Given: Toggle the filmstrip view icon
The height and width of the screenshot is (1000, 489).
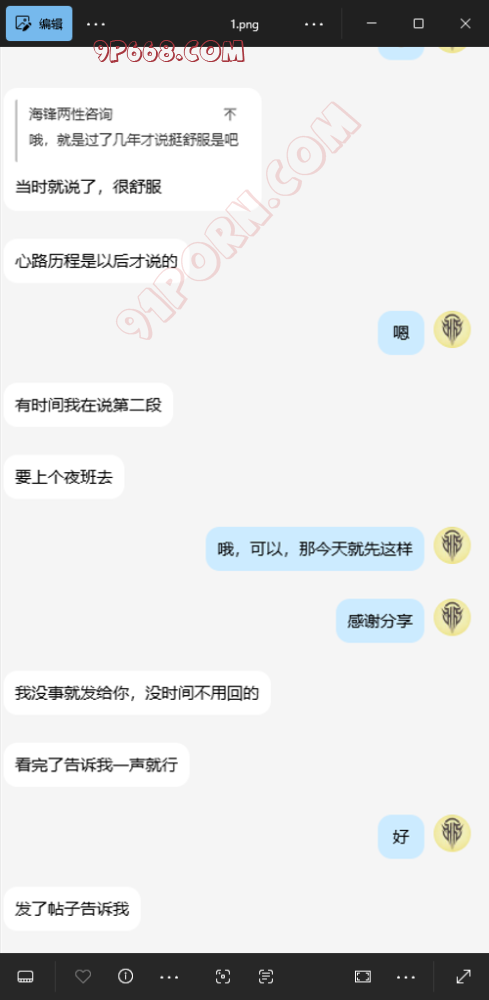Looking at the screenshot, I should pyautogui.click(x=26, y=976).
